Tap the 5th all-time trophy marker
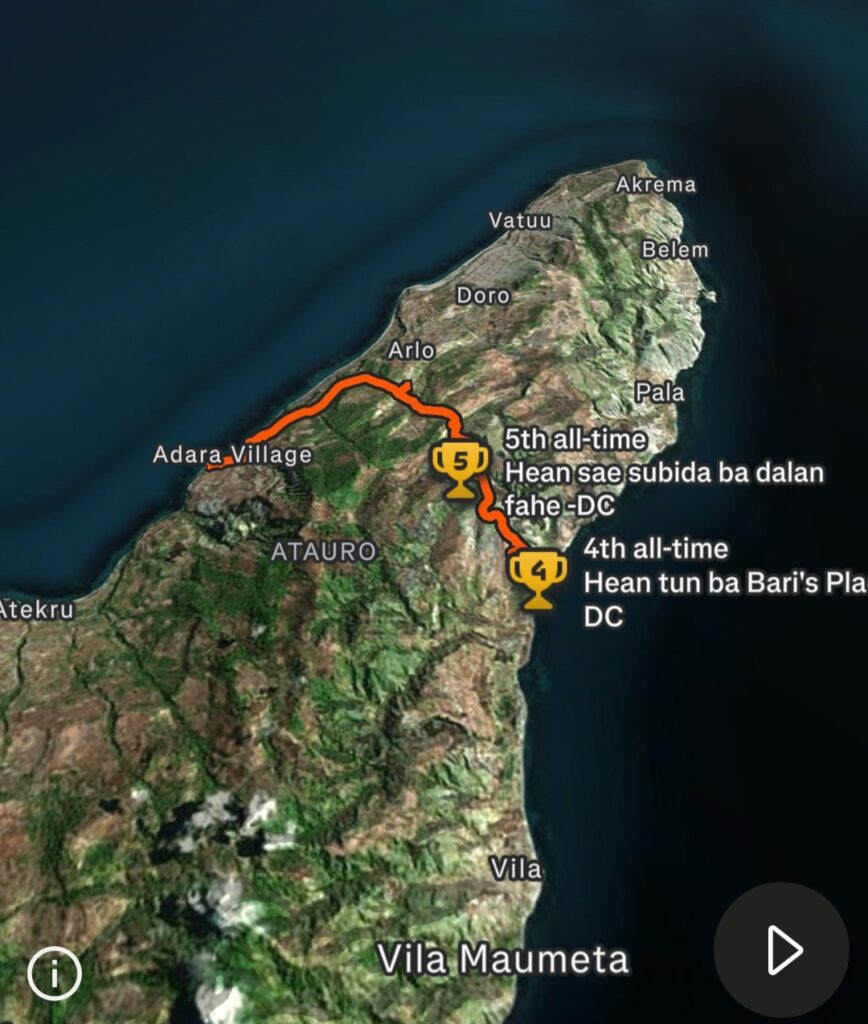 (x=460, y=468)
